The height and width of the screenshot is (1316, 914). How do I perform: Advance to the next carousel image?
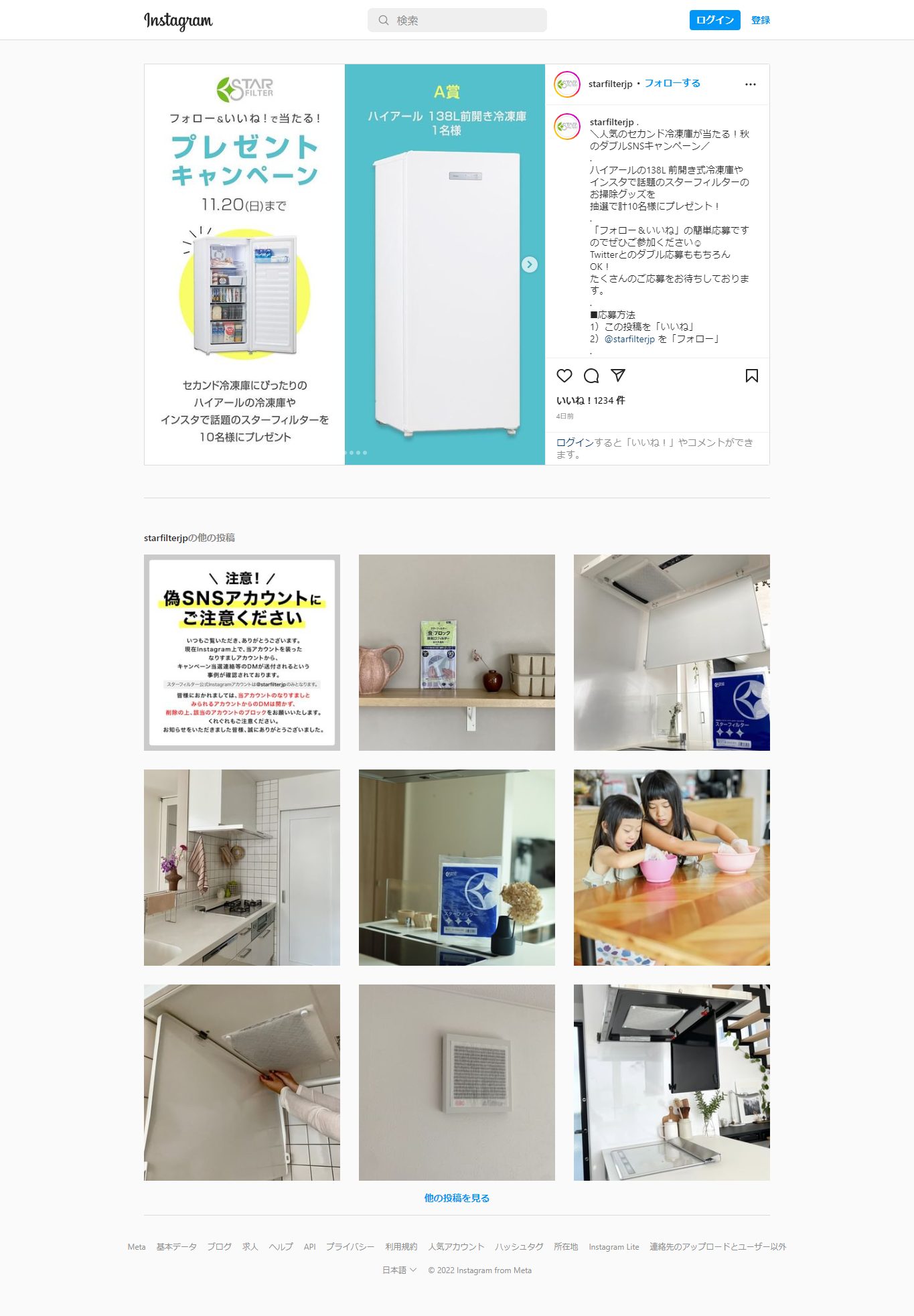tap(529, 265)
